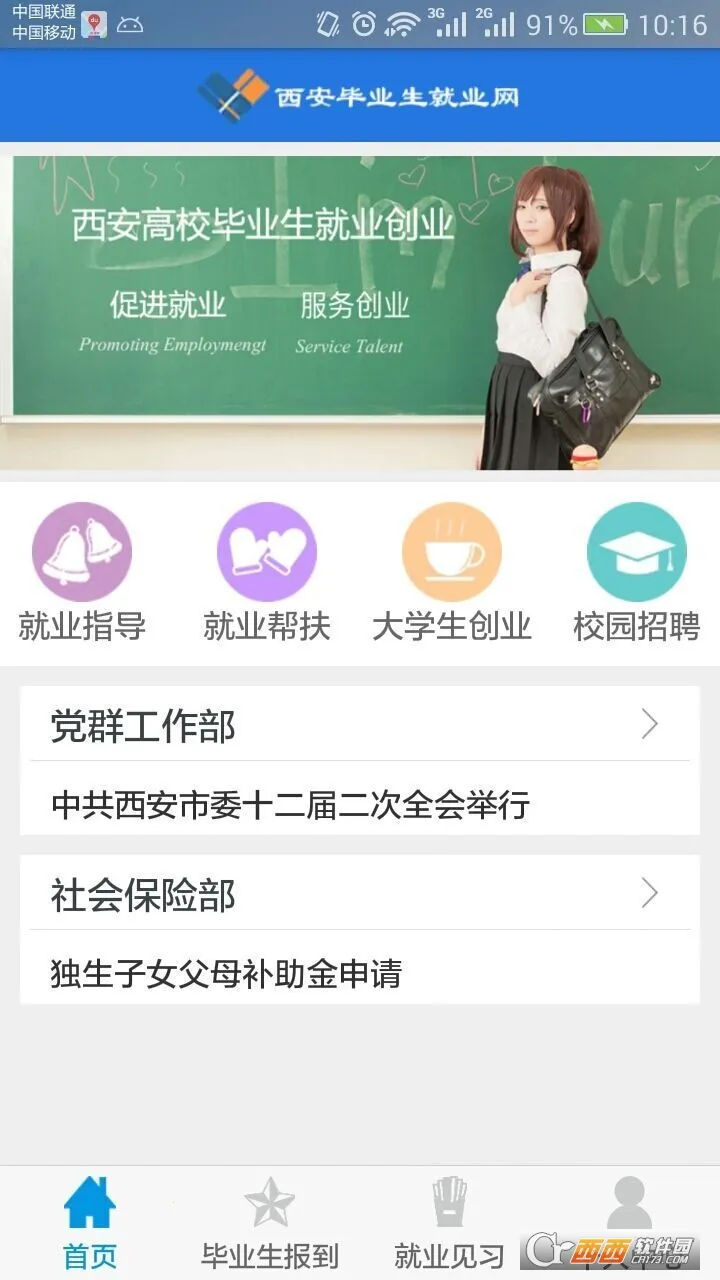Select 大学生创业 shortcut

pyautogui.click(x=452, y=572)
